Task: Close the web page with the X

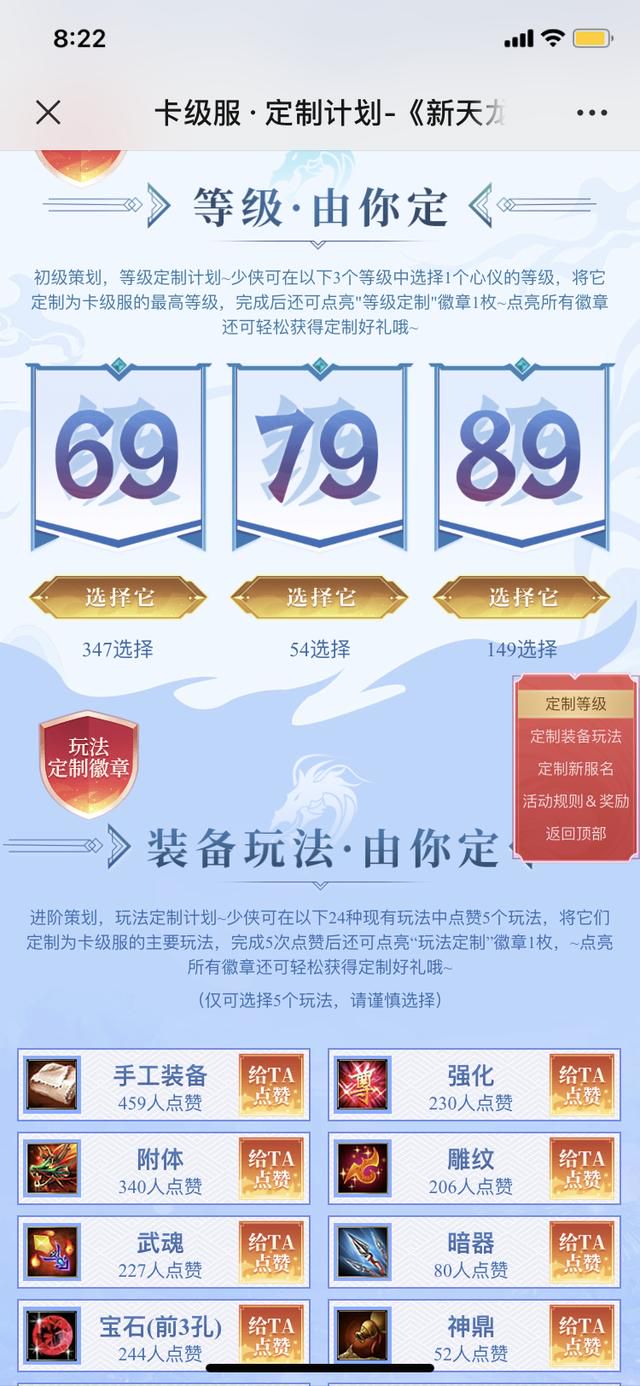Action: [x=48, y=112]
